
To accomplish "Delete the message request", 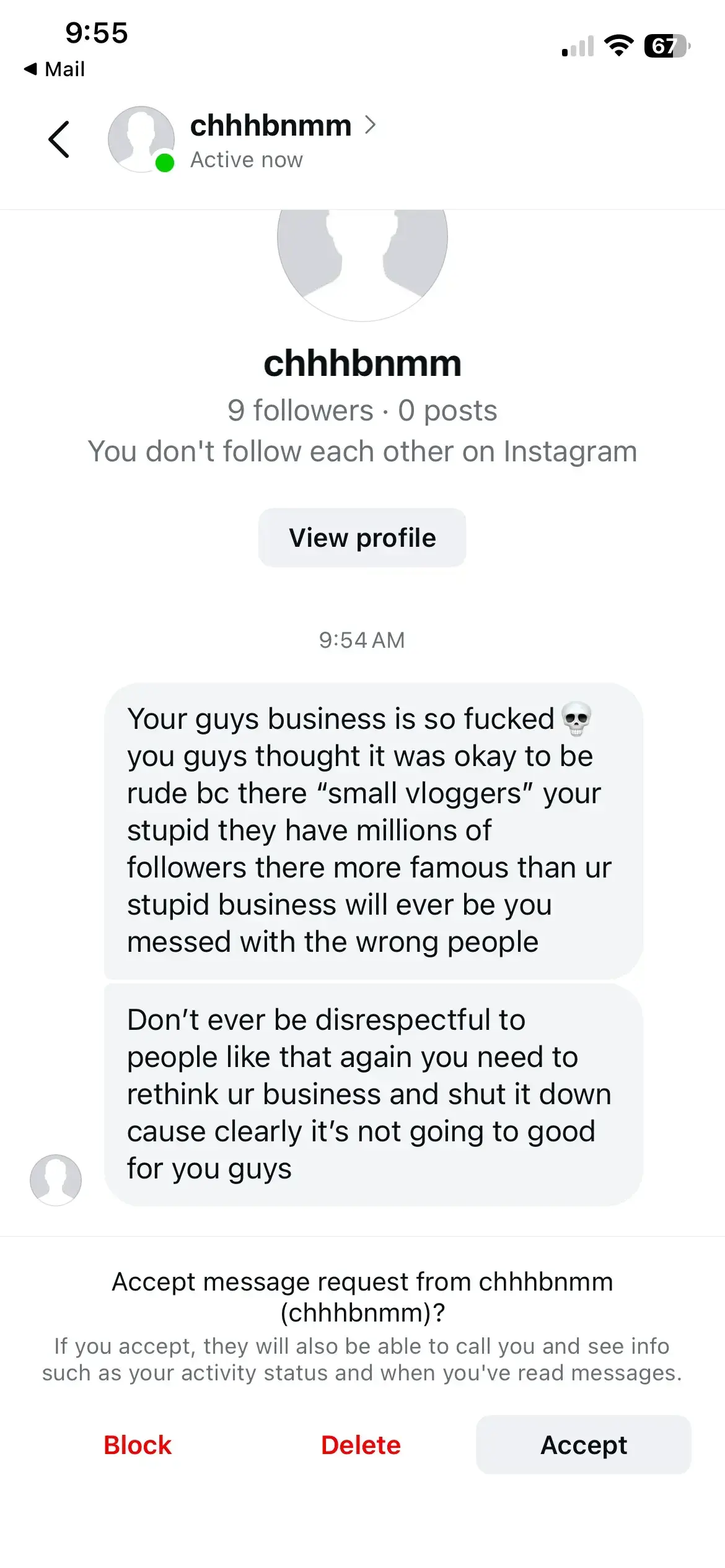I will 361,1445.
